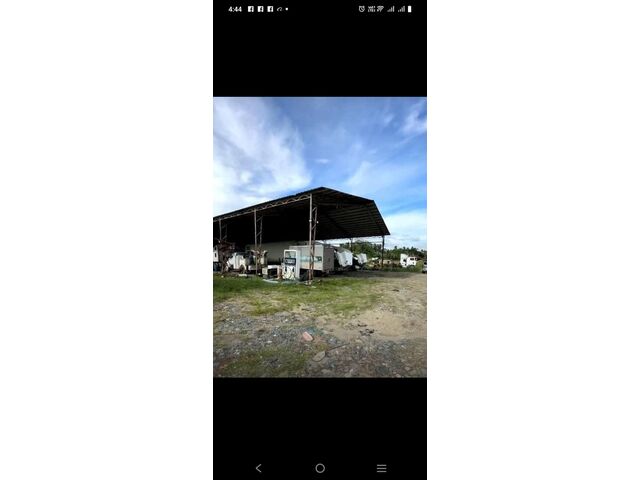Return to the home screen
The height and width of the screenshot is (480, 640).
pyautogui.click(x=320, y=468)
